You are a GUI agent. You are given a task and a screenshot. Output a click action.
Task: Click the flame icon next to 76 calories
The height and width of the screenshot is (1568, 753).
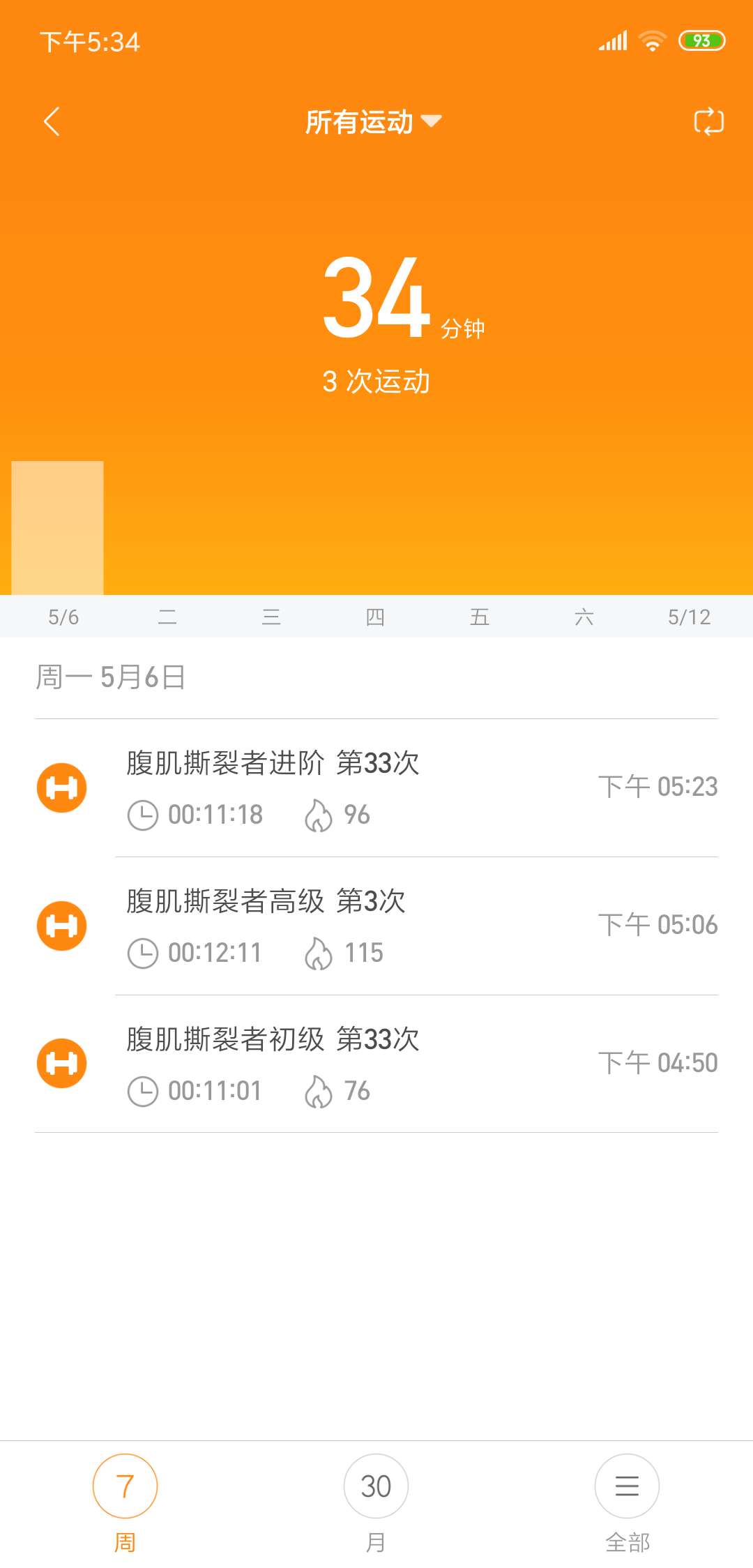coord(321,1091)
